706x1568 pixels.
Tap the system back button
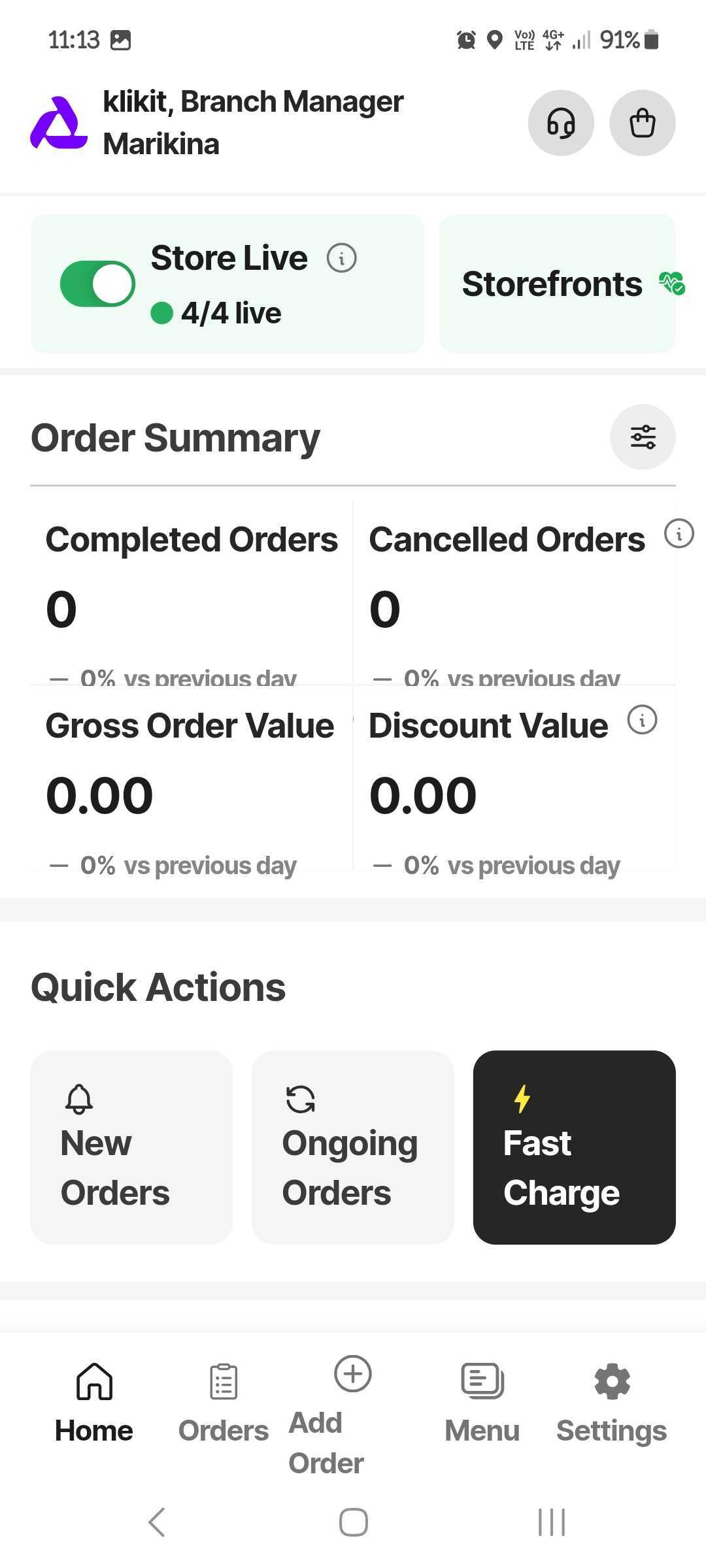157,1522
